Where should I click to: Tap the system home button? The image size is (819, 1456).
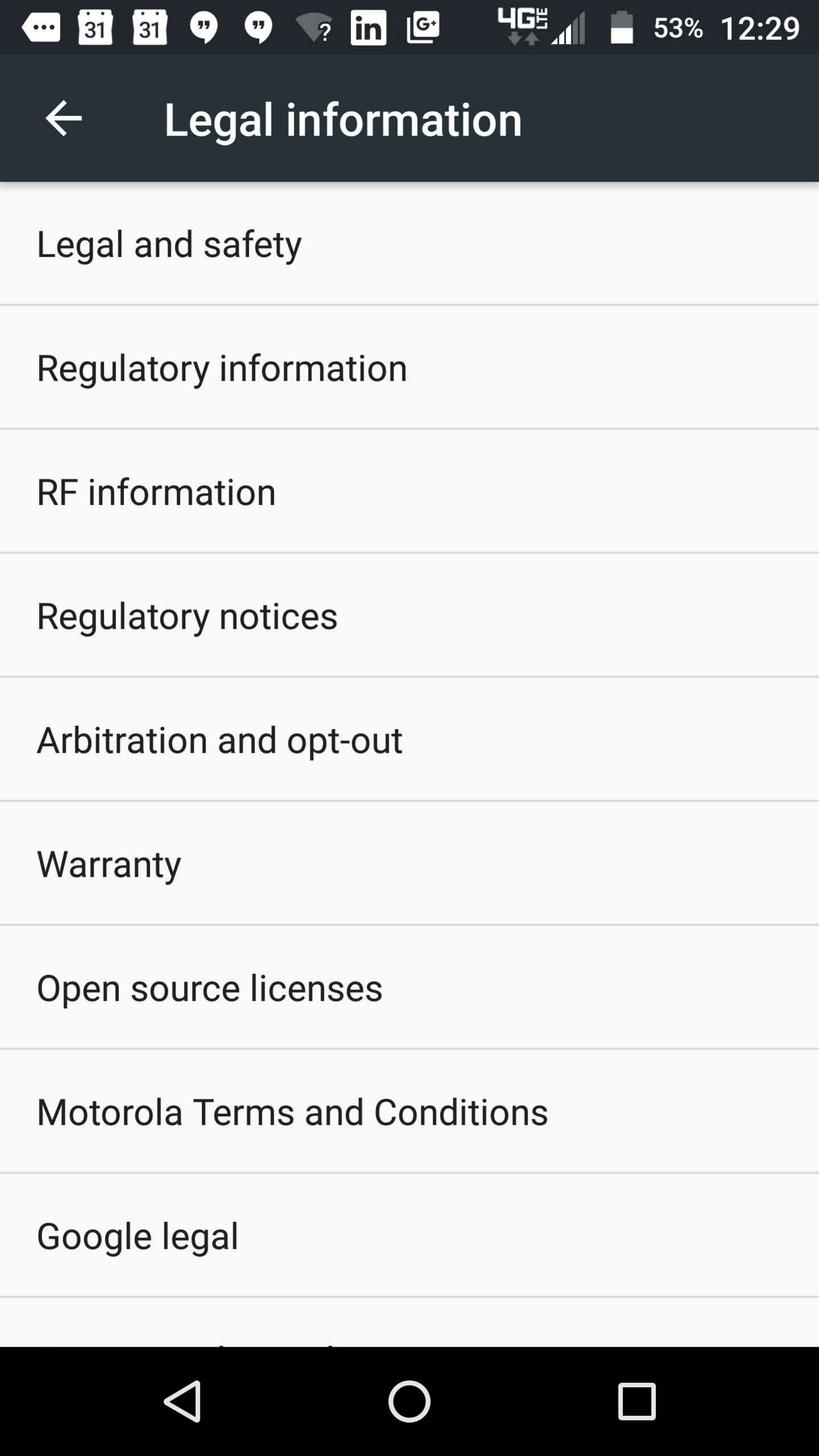409,1401
